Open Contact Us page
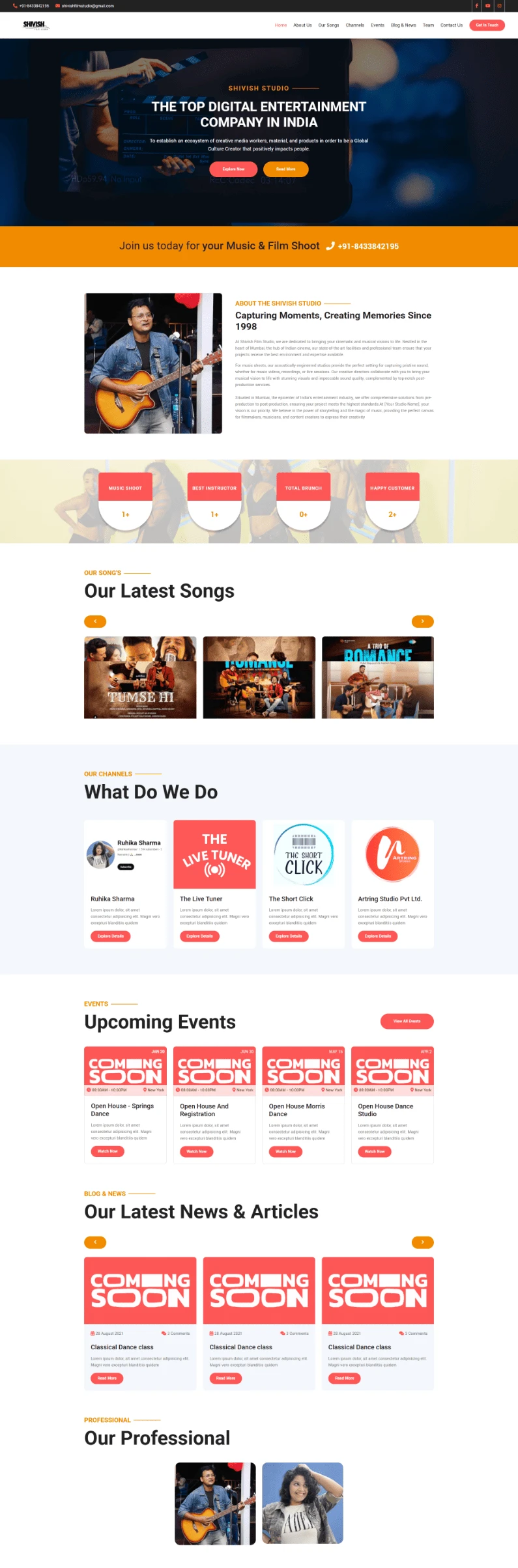Viewport: 518px width, 1568px height. tap(451, 25)
